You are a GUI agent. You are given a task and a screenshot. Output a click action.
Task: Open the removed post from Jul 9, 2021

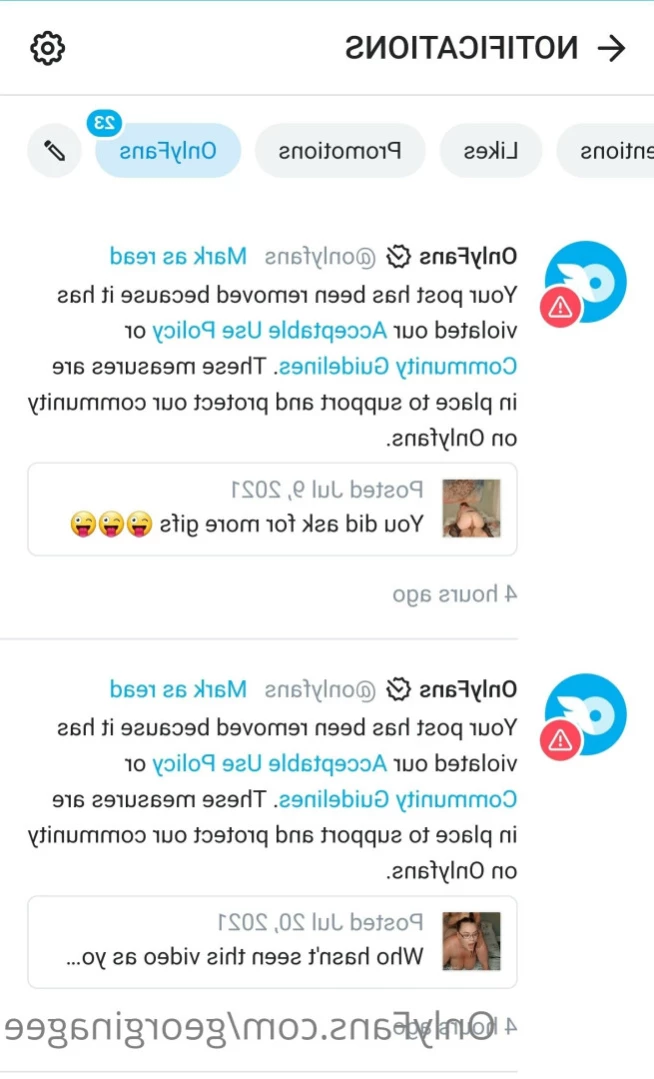(272, 509)
